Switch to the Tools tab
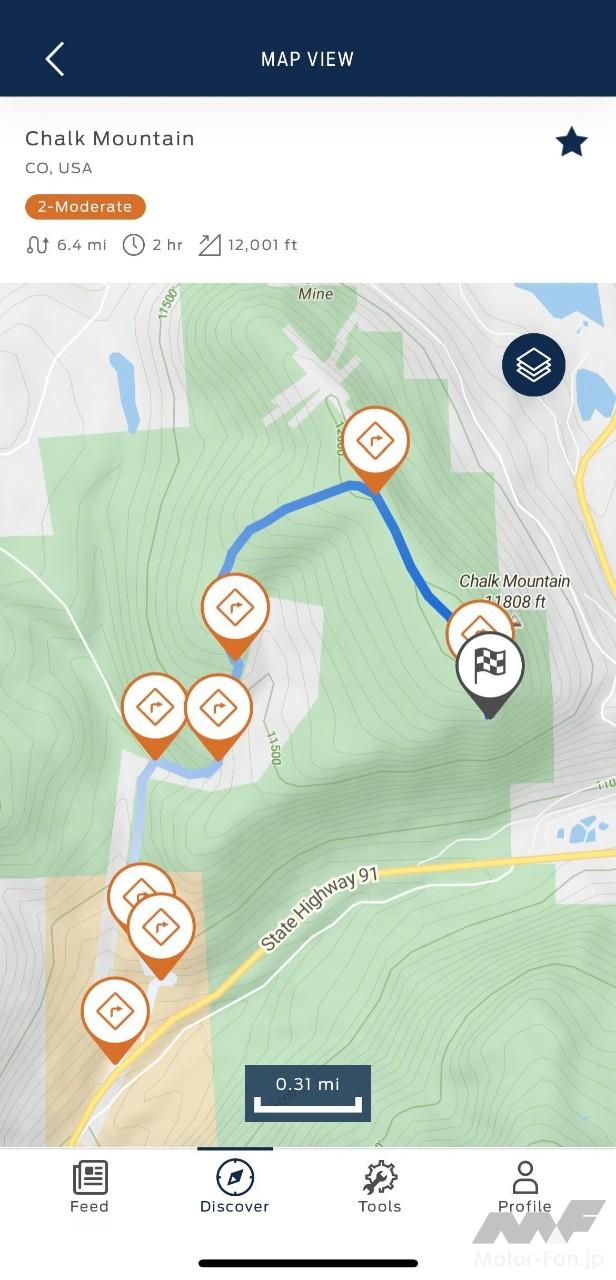616x1280 pixels. point(379,1187)
